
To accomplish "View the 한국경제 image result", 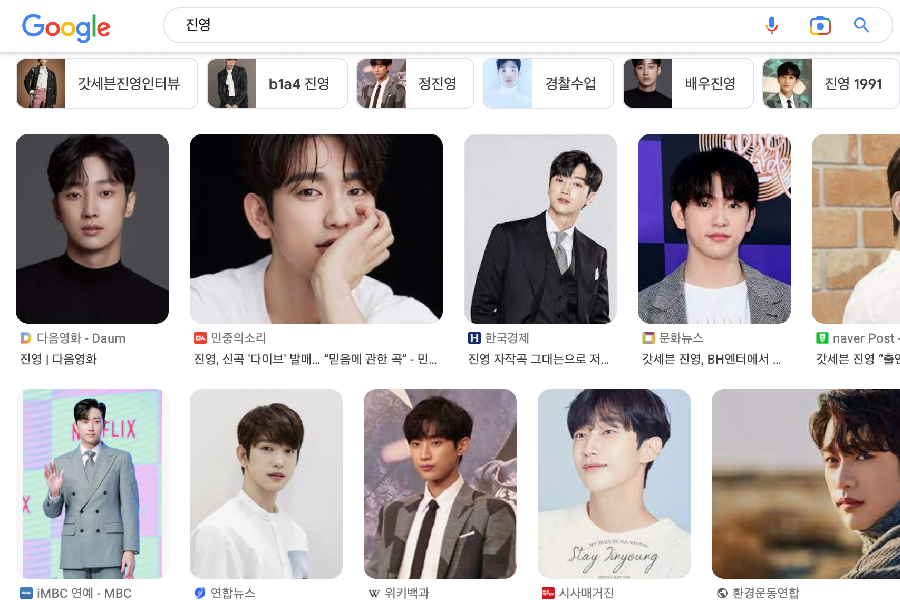I will coord(540,229).
